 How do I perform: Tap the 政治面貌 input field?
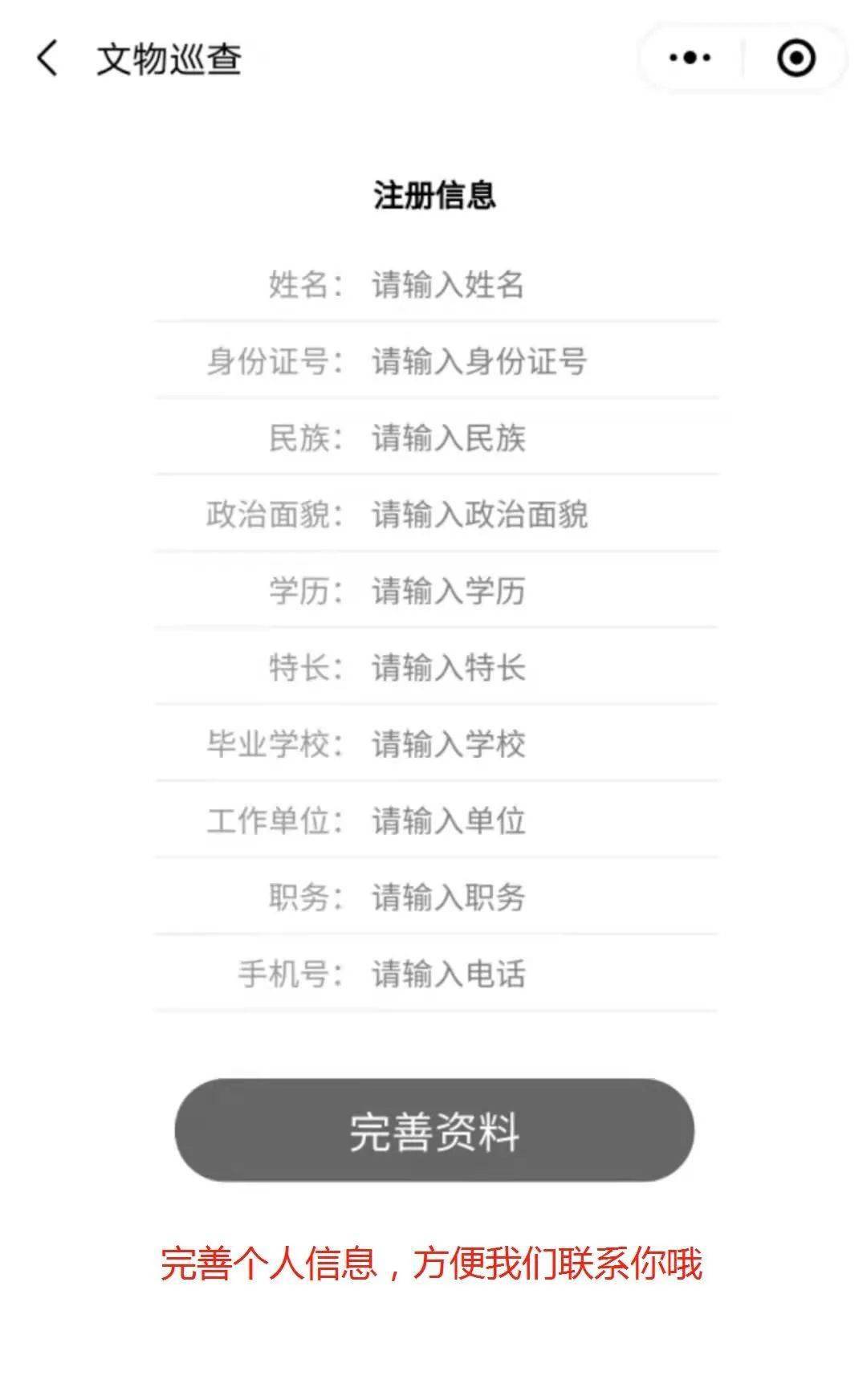(543, 515)
